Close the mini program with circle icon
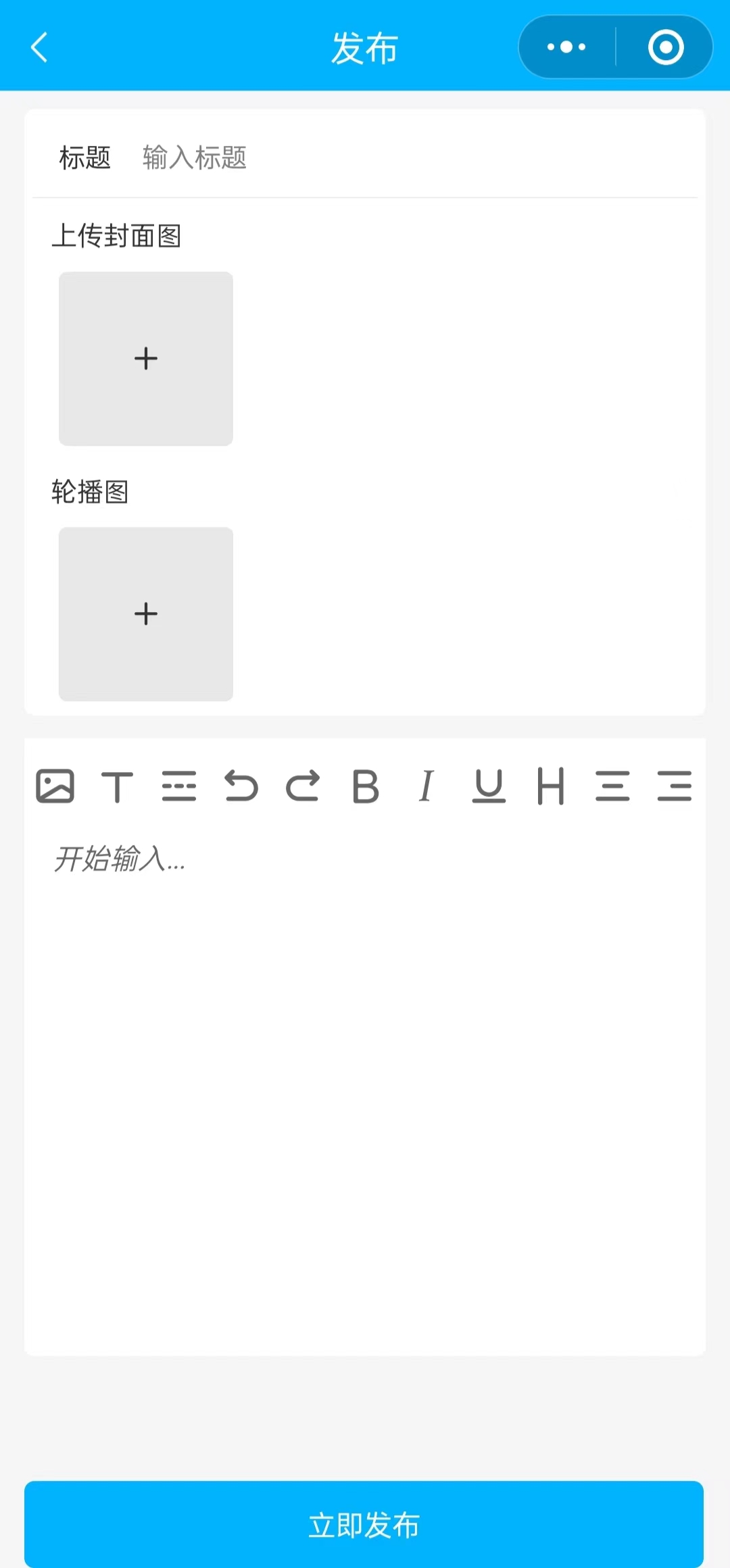 pos(666,47)
